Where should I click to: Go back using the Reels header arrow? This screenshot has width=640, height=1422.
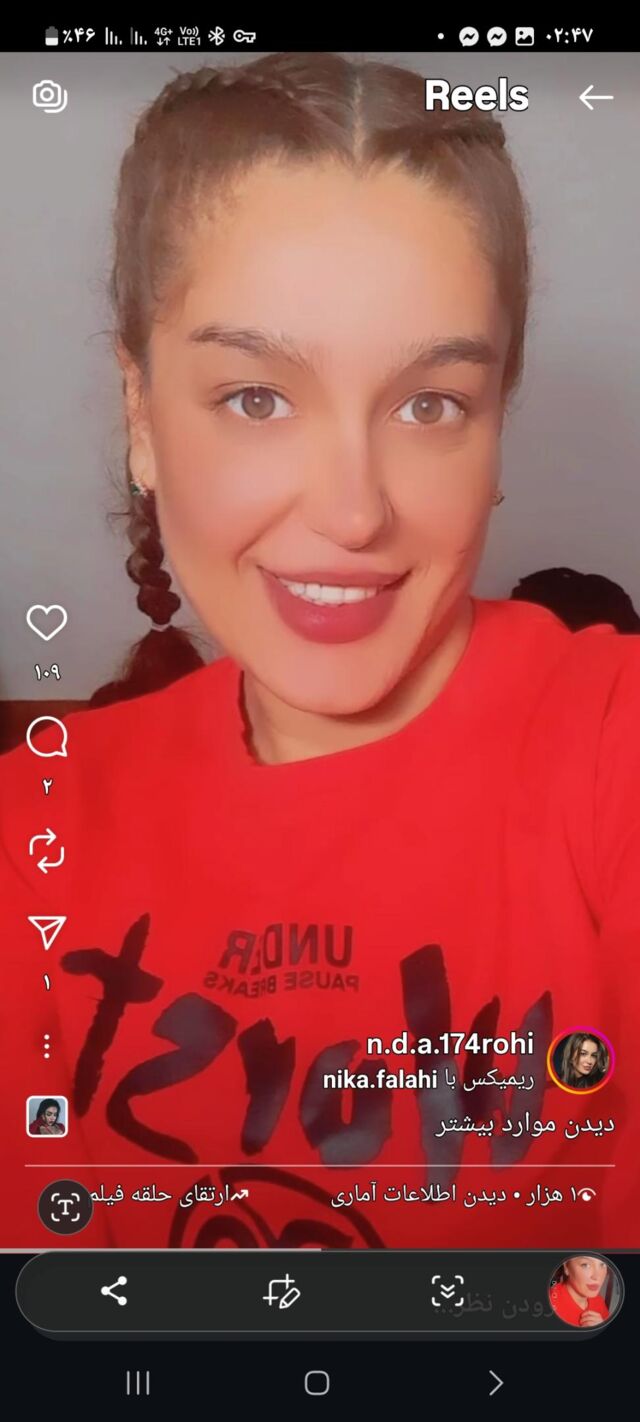pyautogui.click(x=595, y=97)
